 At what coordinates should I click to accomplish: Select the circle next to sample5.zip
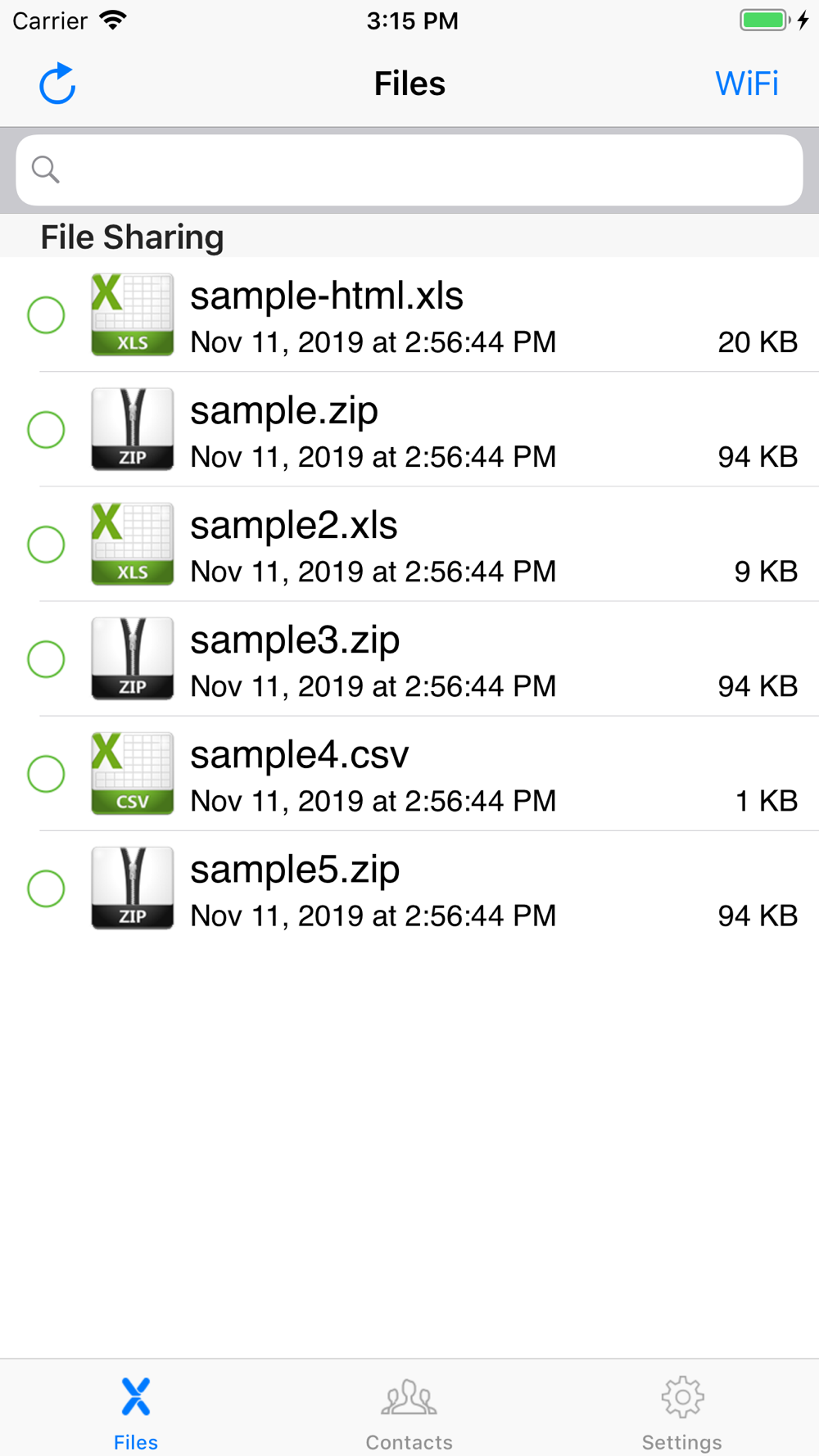pyautogui.click(x=46, y=889)
